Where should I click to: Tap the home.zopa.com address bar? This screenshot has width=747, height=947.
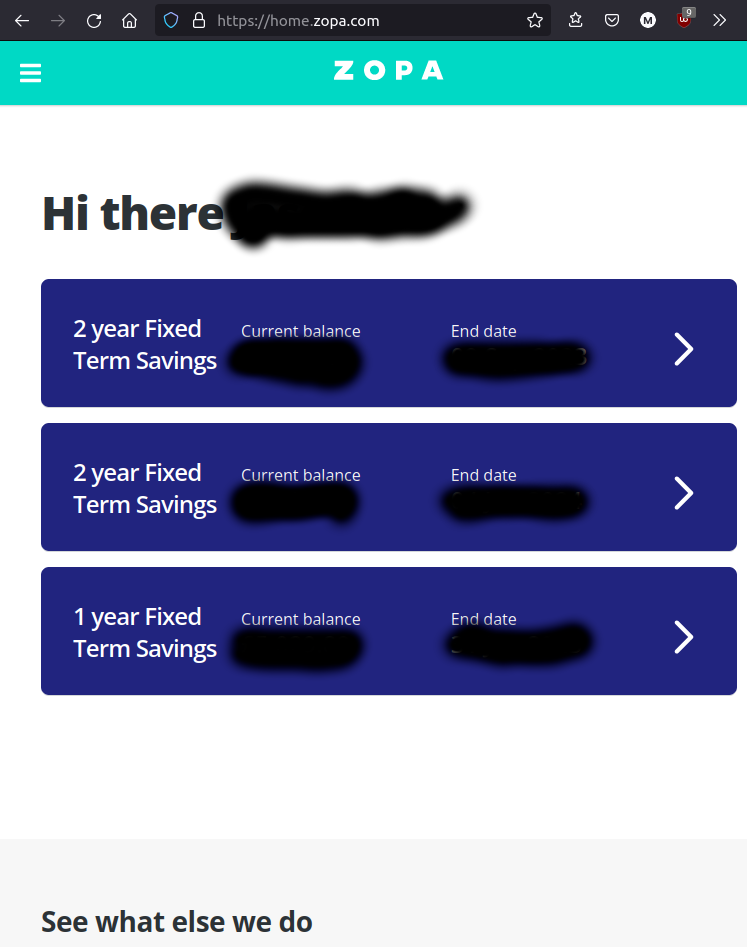click(350, 20)
